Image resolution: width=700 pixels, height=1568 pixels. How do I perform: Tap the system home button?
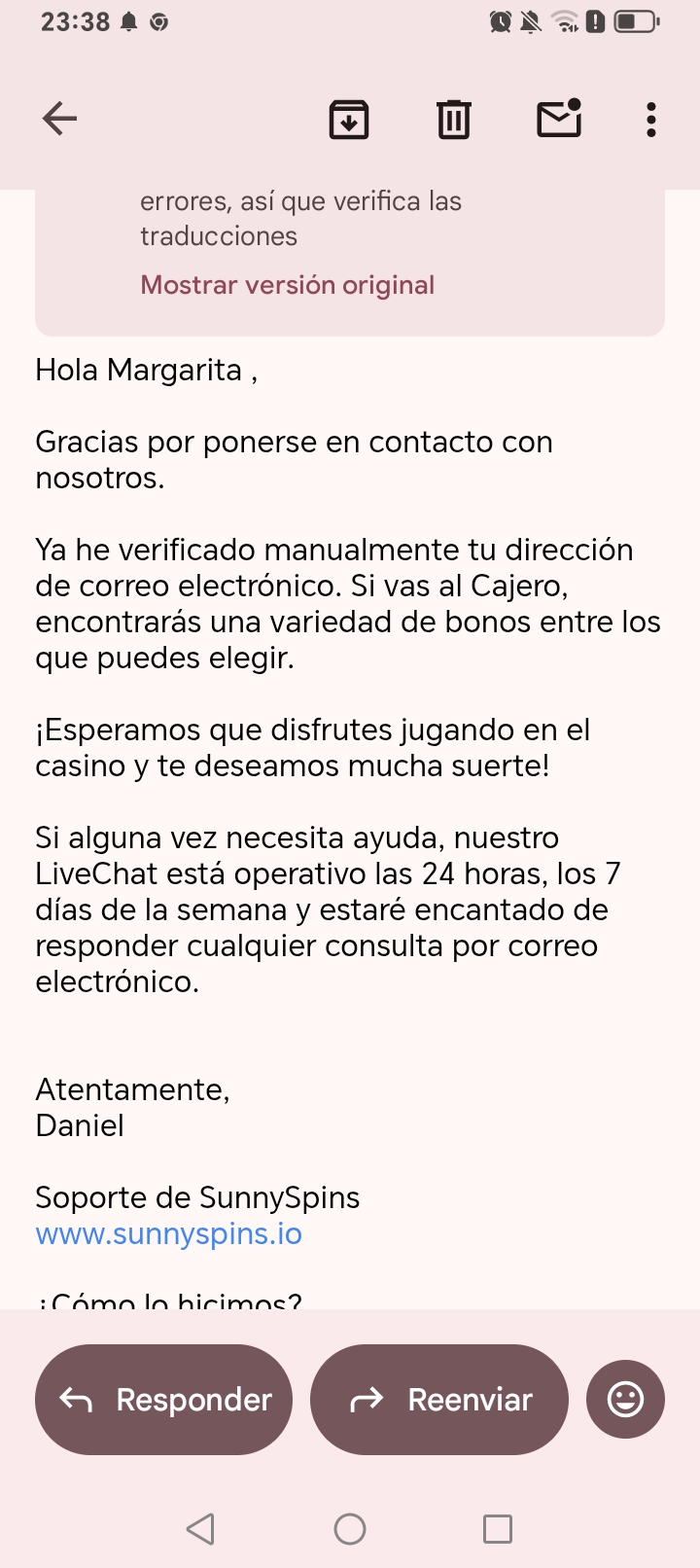pyautogui.click(x=350, y=1529)
